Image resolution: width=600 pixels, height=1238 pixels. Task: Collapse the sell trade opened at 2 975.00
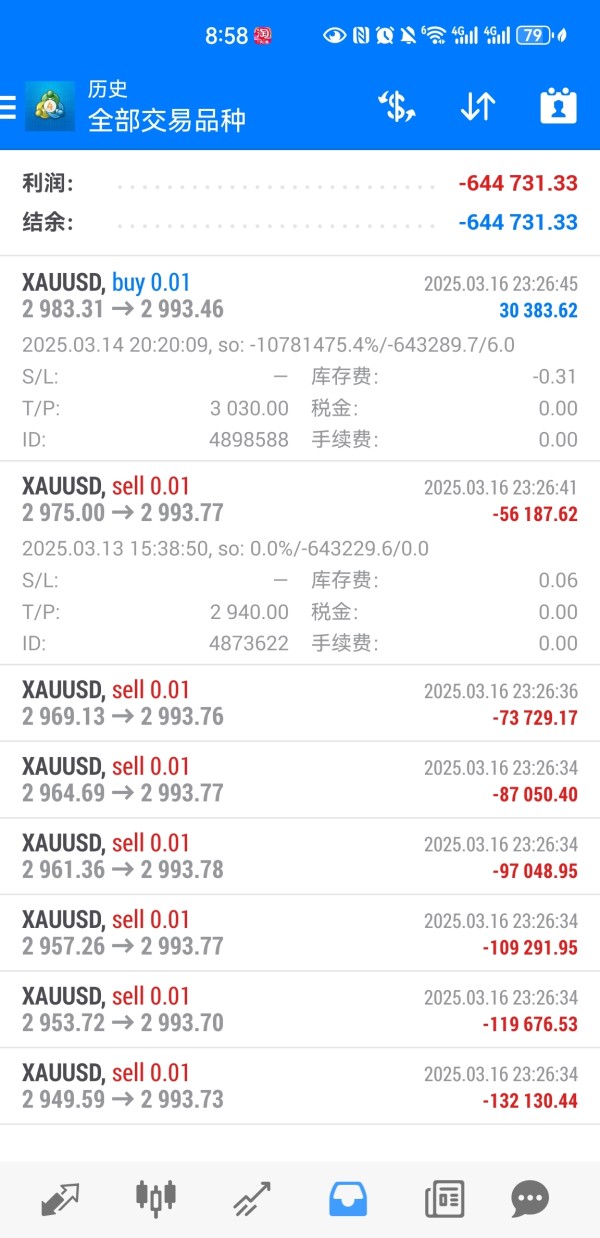pos(300,500)
